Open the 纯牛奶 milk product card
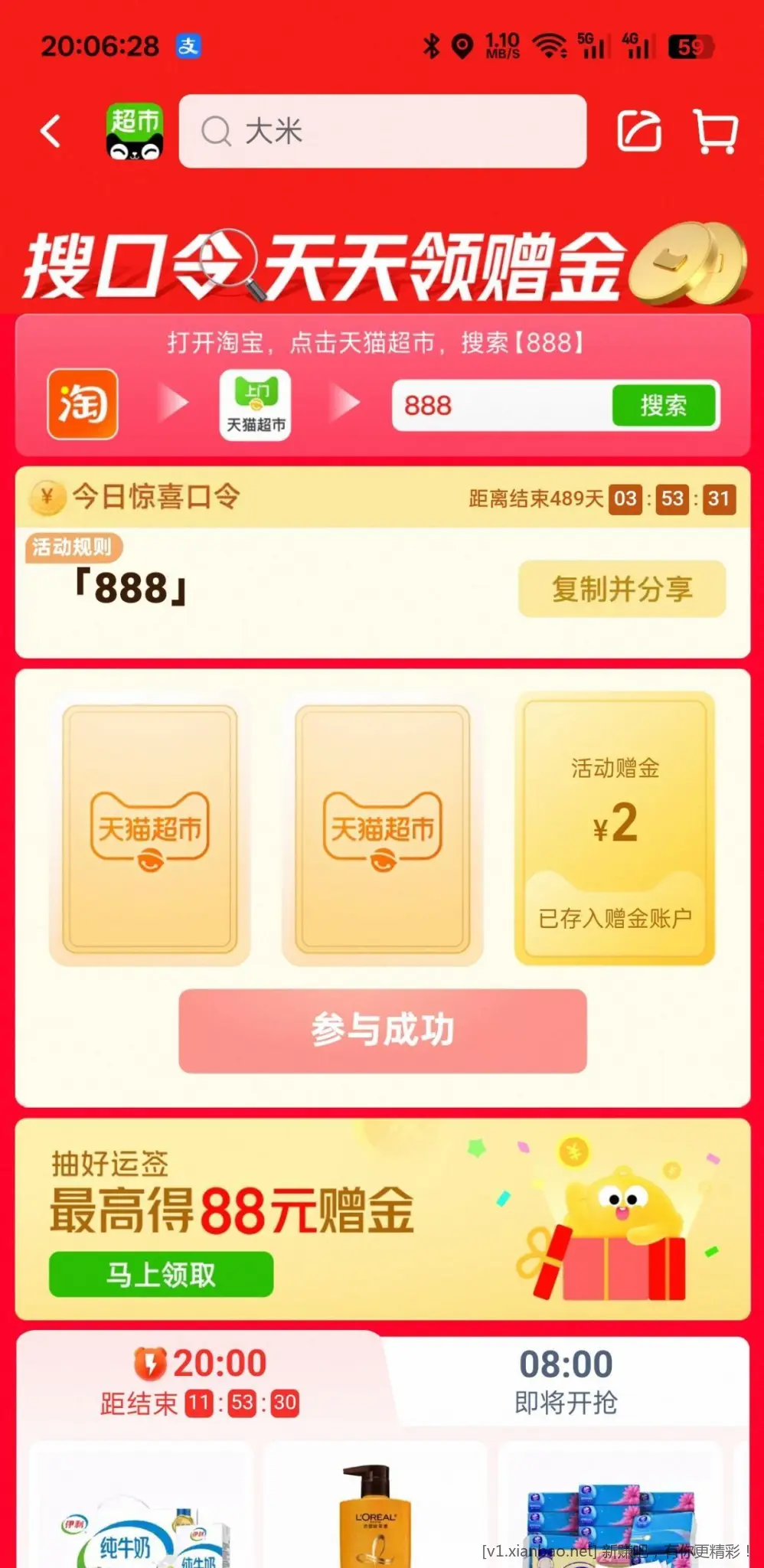764x1568 pixels. [142, 1508]
